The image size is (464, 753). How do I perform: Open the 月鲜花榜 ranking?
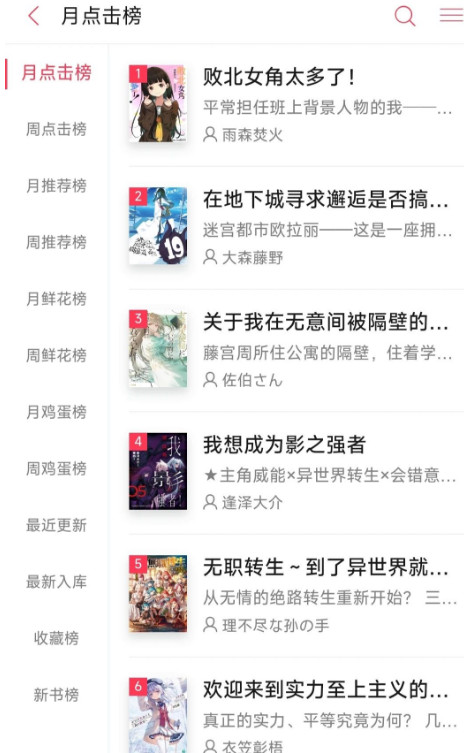pyautogui.click(x=56, y=298)
